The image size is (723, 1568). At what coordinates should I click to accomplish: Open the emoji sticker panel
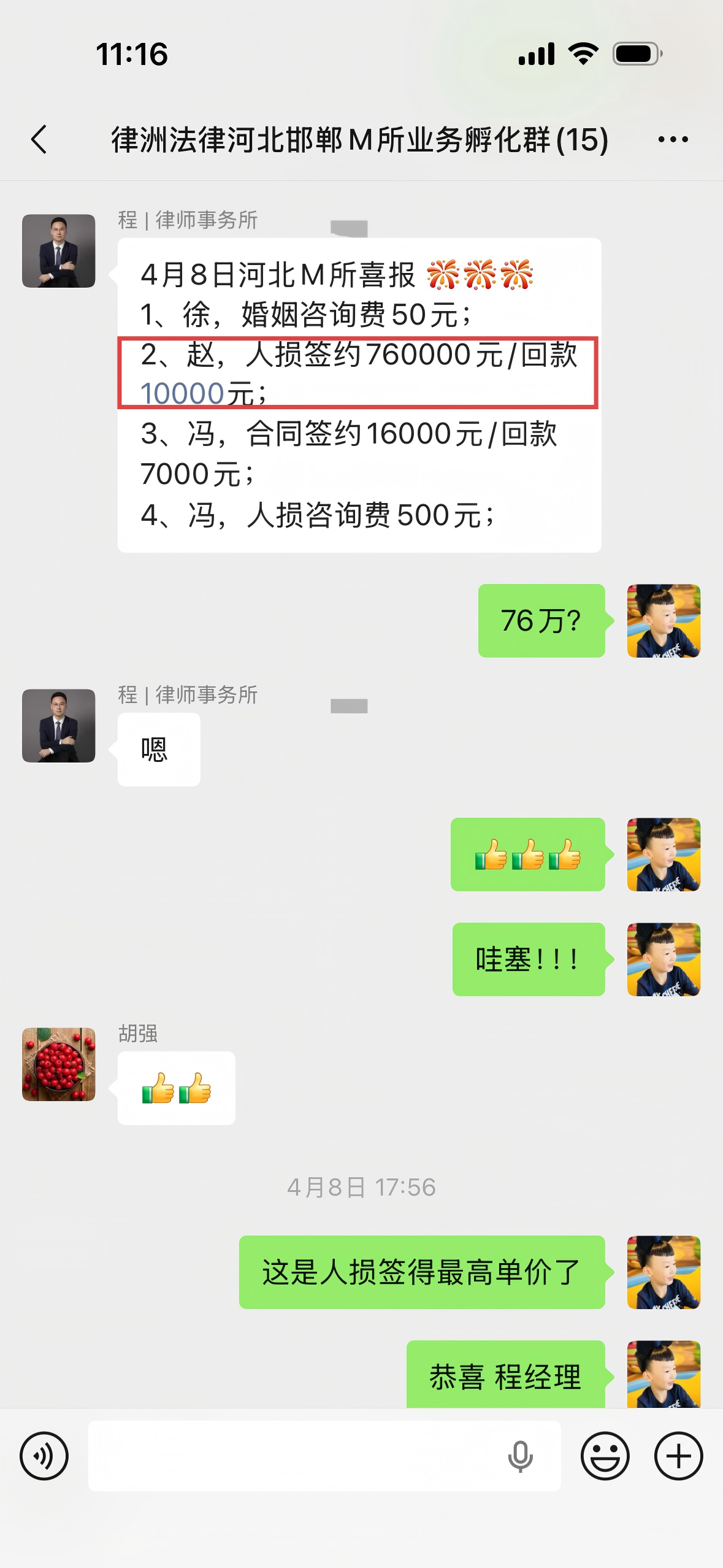click(x=605, y=1456)
